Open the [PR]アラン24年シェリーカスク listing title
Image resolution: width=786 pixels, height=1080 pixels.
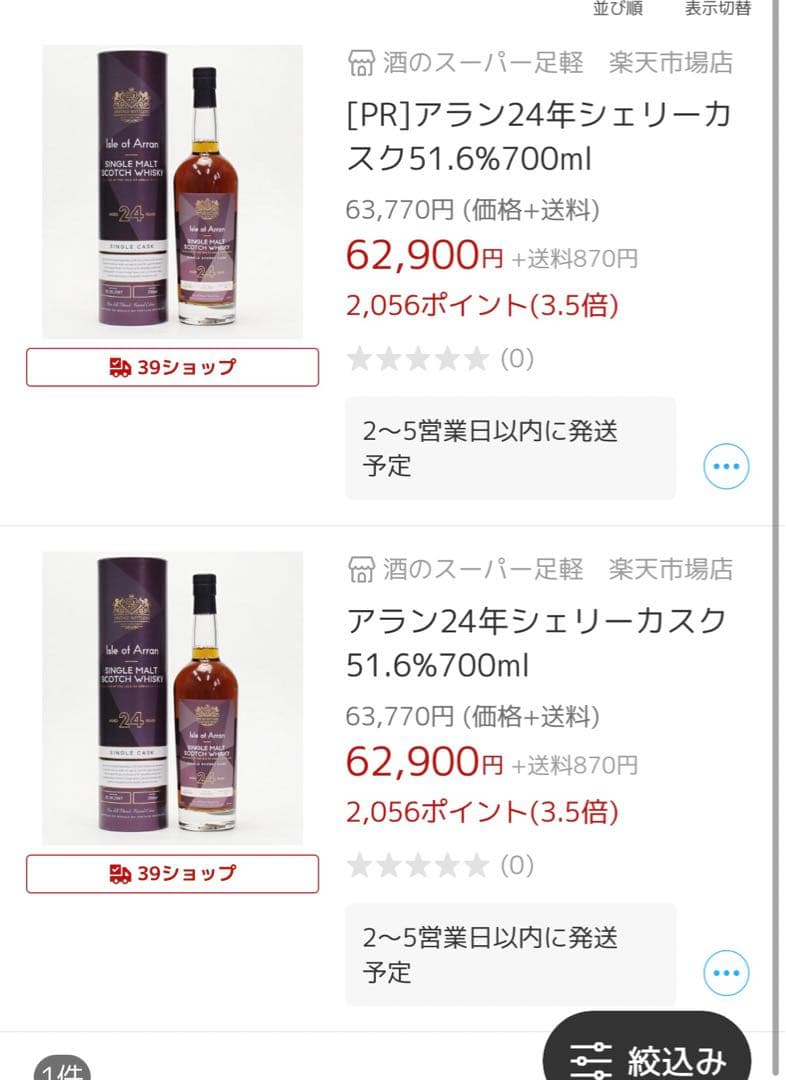coord(539,136)
